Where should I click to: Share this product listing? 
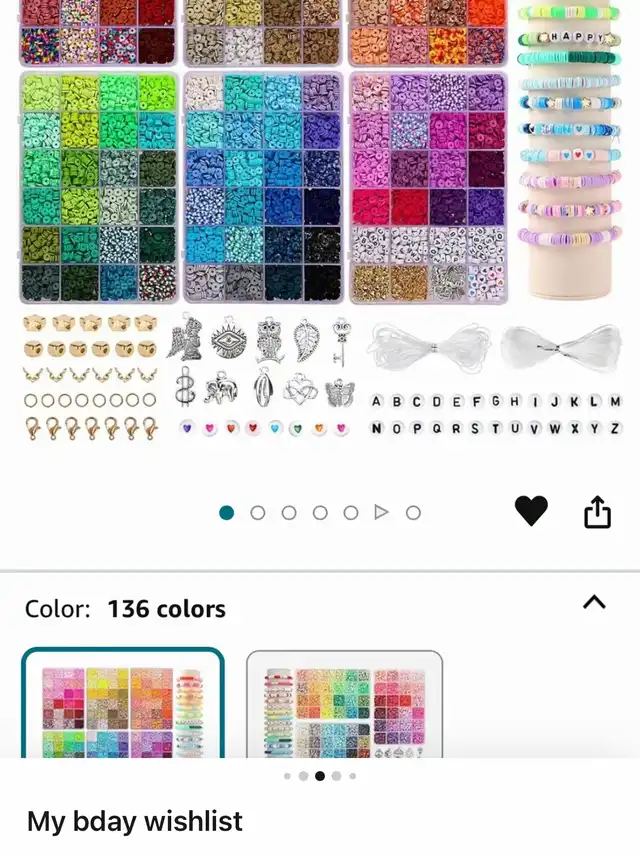pos(597,512)
